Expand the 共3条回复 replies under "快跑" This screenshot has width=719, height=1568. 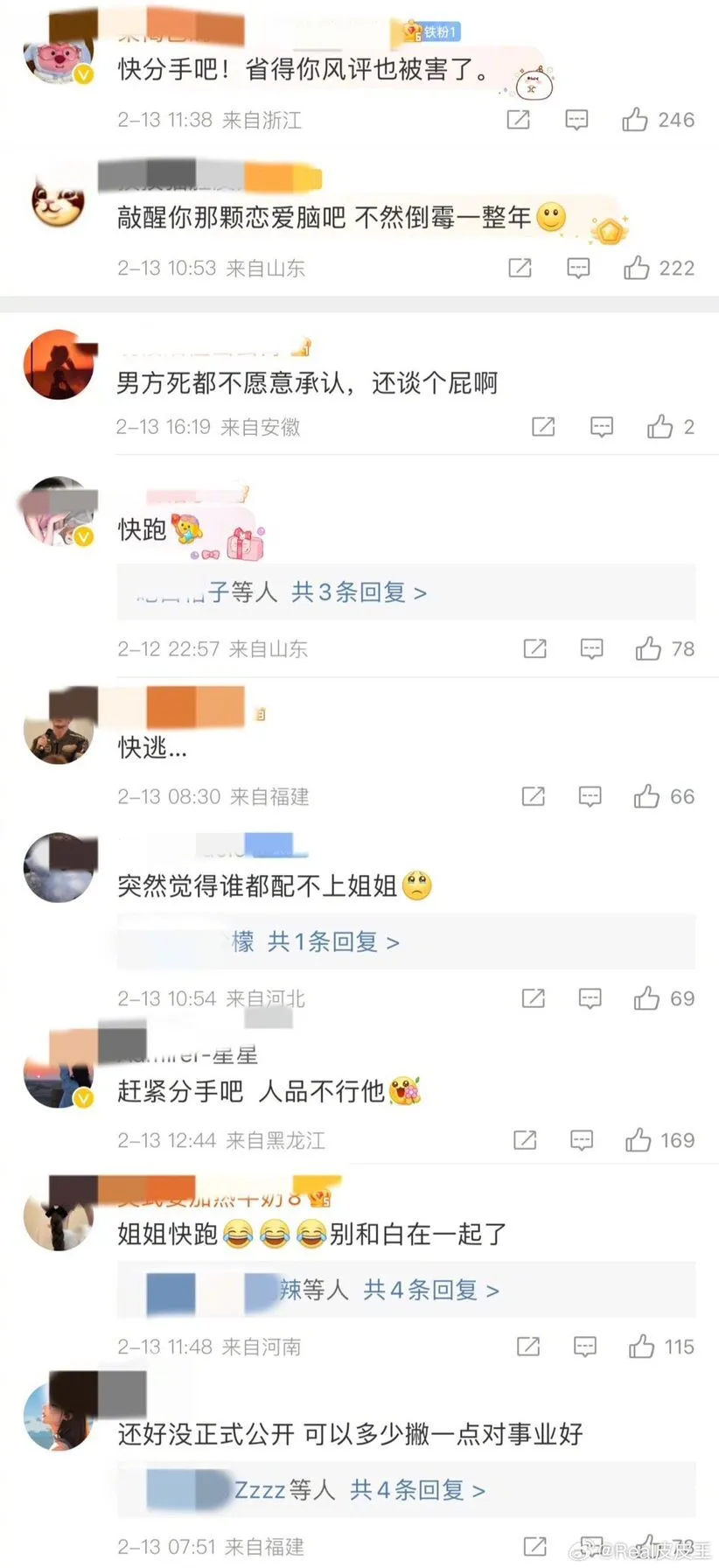359,592
